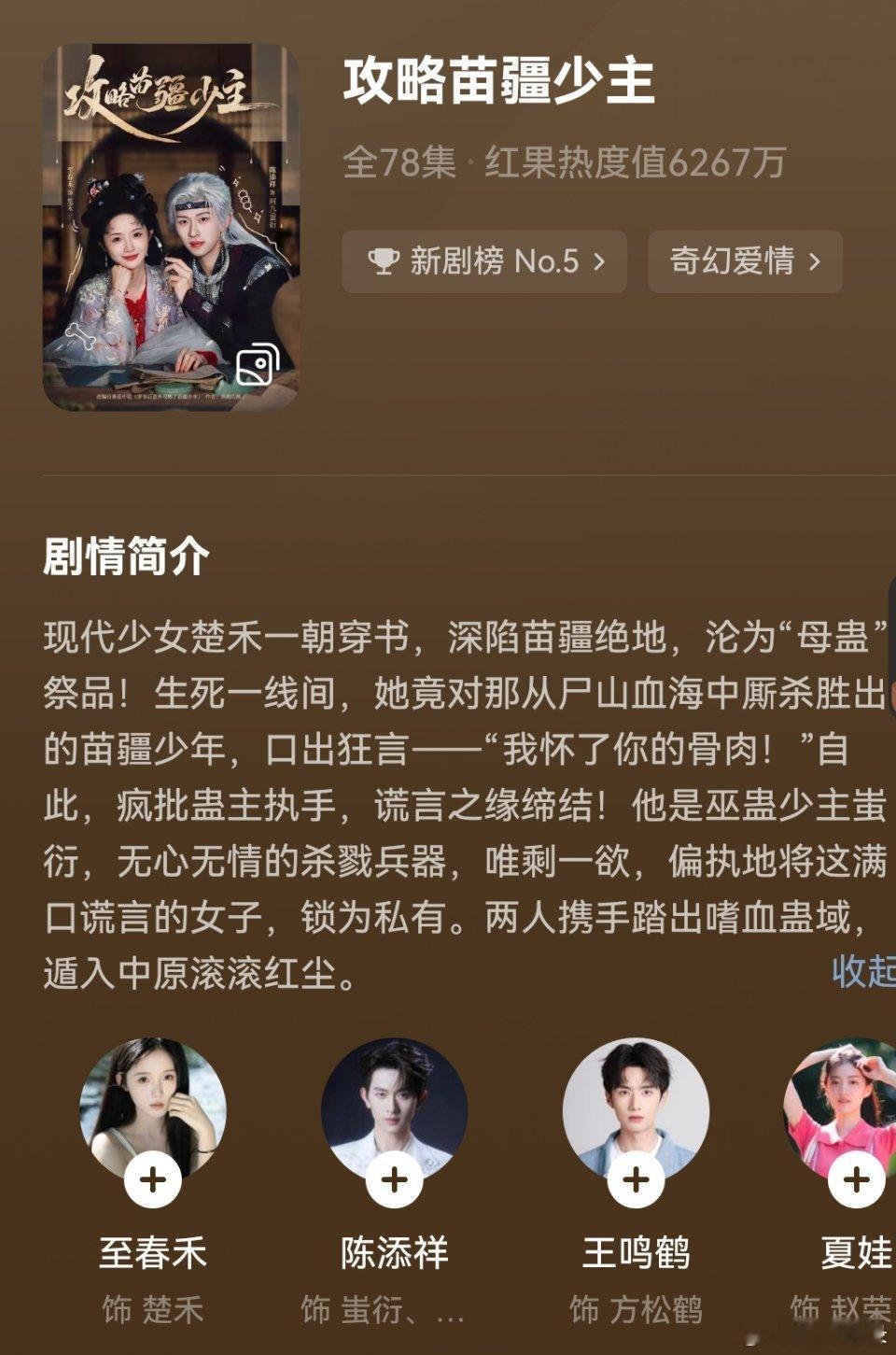Toggle follow for 夏娃 with plus button
The width and height of the screenshot is (896, 1355).
855,1179
